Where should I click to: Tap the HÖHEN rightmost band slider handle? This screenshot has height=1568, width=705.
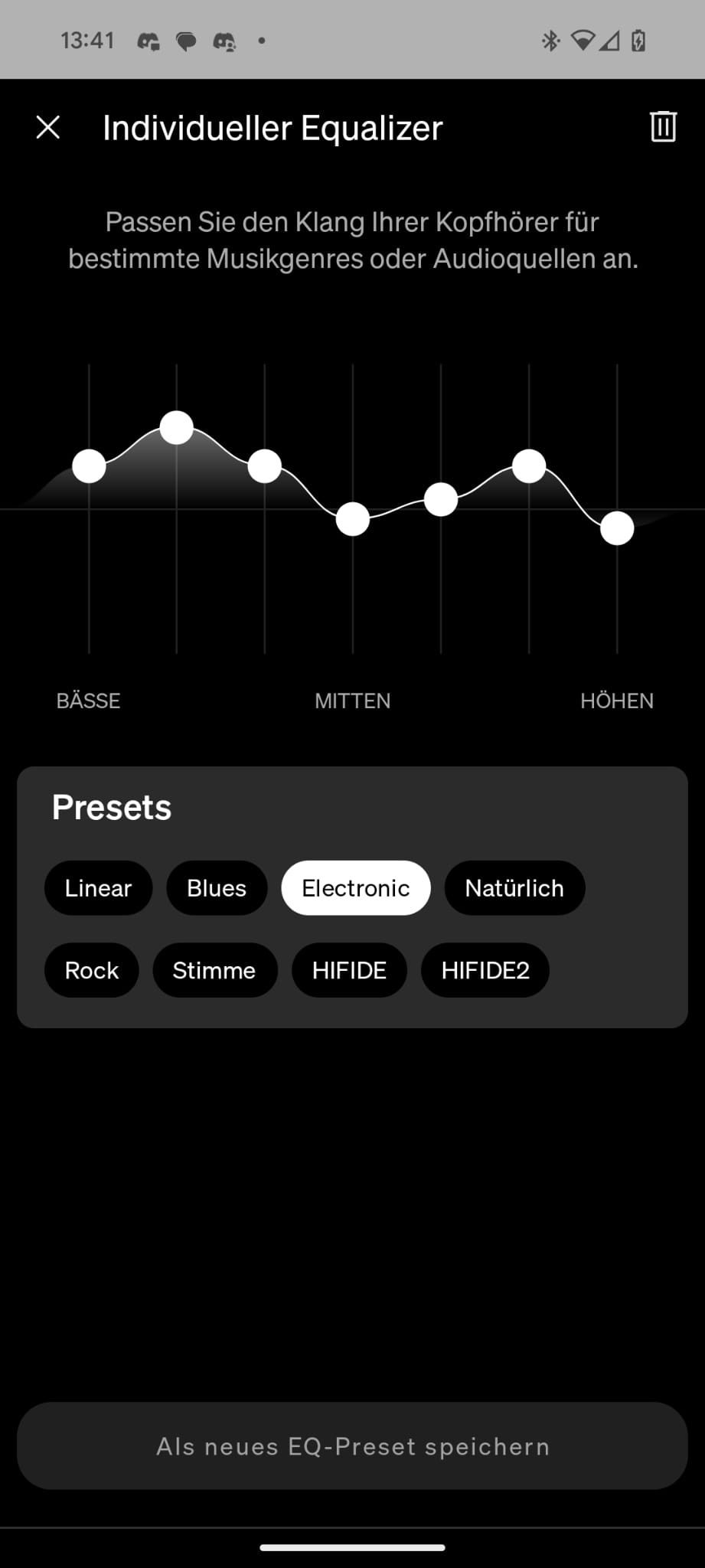617,528
